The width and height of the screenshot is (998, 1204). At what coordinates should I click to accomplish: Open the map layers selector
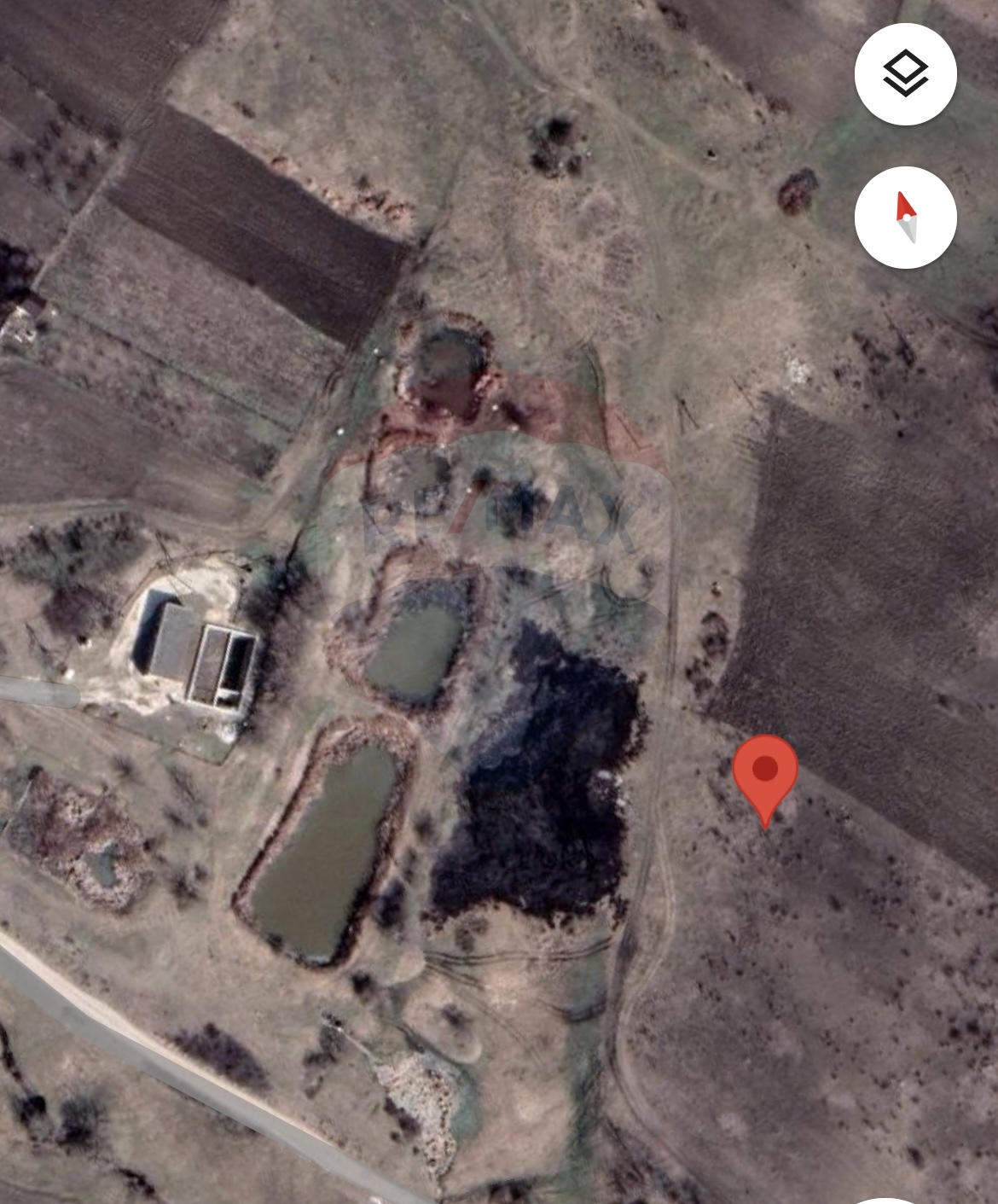click(905, 74)
